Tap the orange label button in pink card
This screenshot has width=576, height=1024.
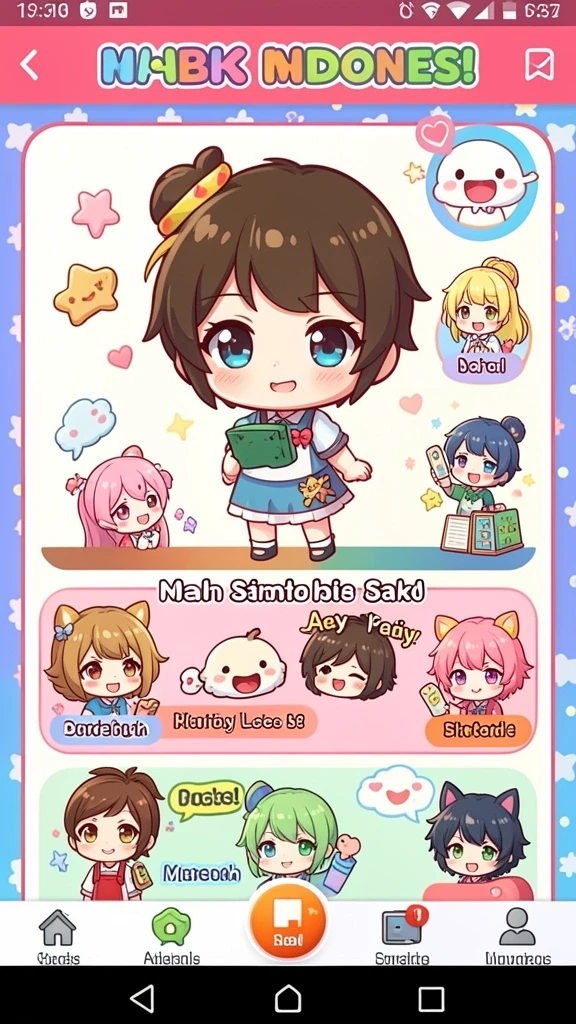click(x=479, y=730)
